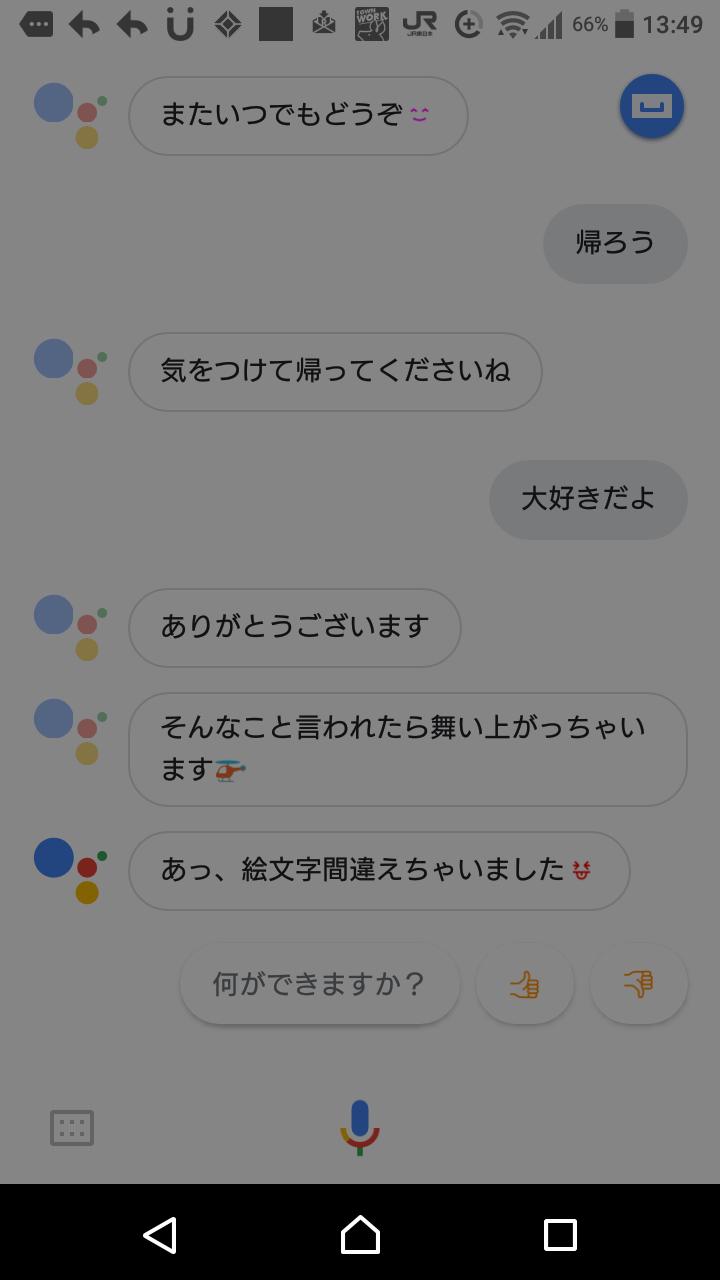
Task: Go back using the navigation bar
Action: click(160, 1235)
